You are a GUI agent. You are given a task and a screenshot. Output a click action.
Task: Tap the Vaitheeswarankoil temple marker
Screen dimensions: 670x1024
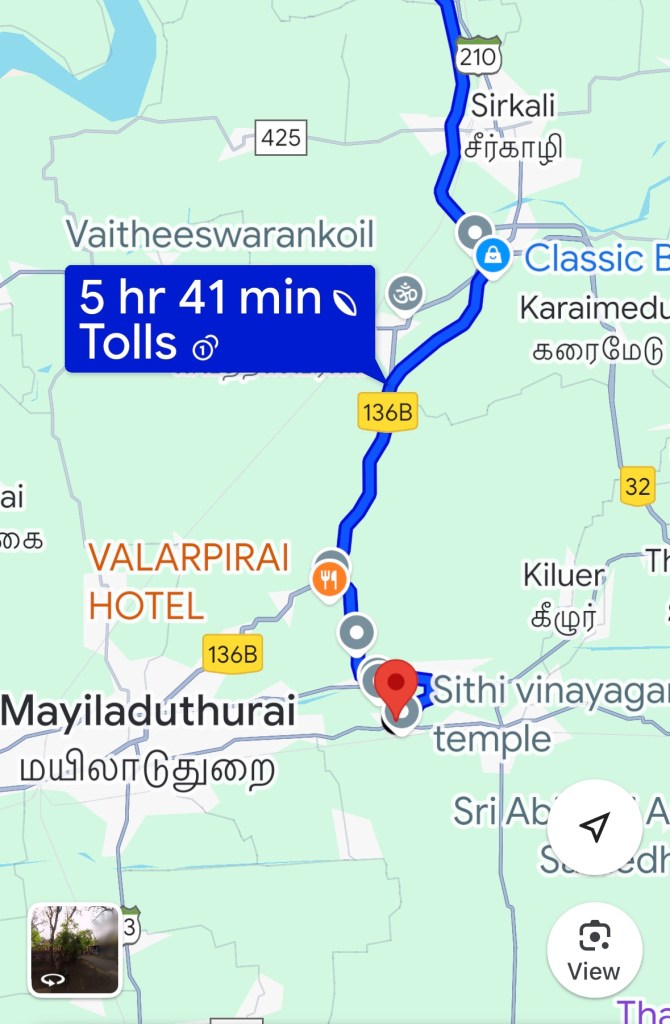406,294
